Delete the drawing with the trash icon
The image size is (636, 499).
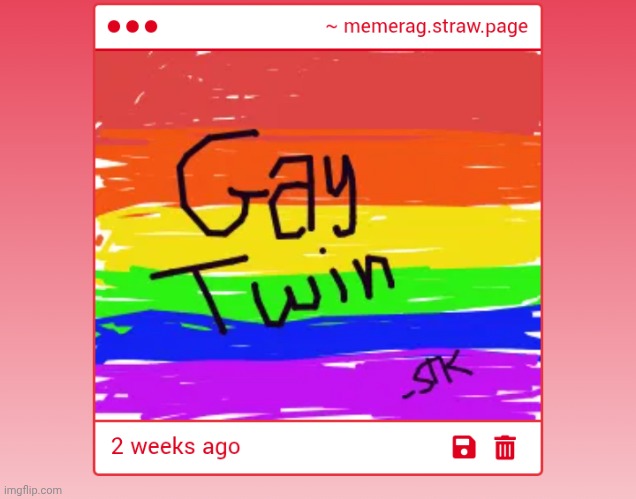click(505, 447)
